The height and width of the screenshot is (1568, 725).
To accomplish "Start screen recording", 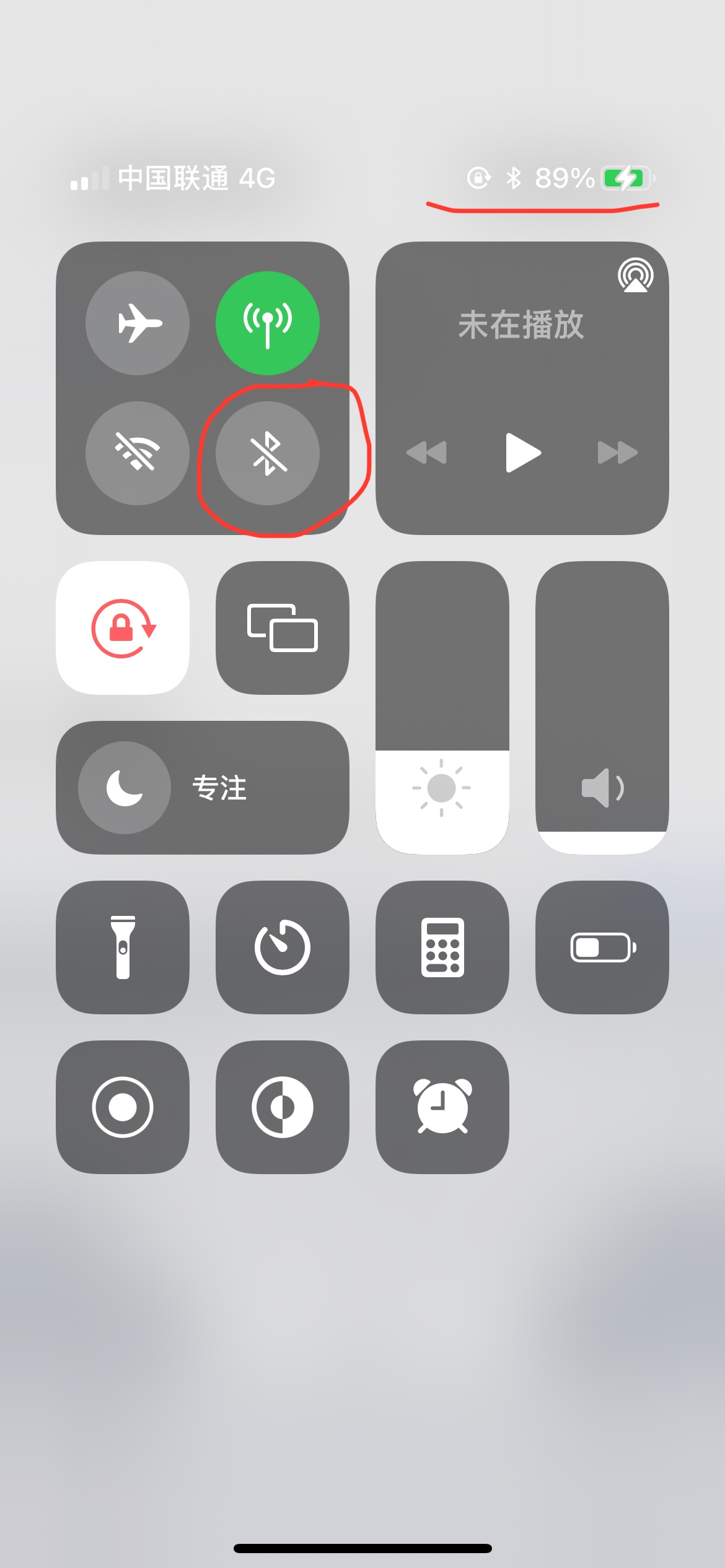I will pos(123,1107).
